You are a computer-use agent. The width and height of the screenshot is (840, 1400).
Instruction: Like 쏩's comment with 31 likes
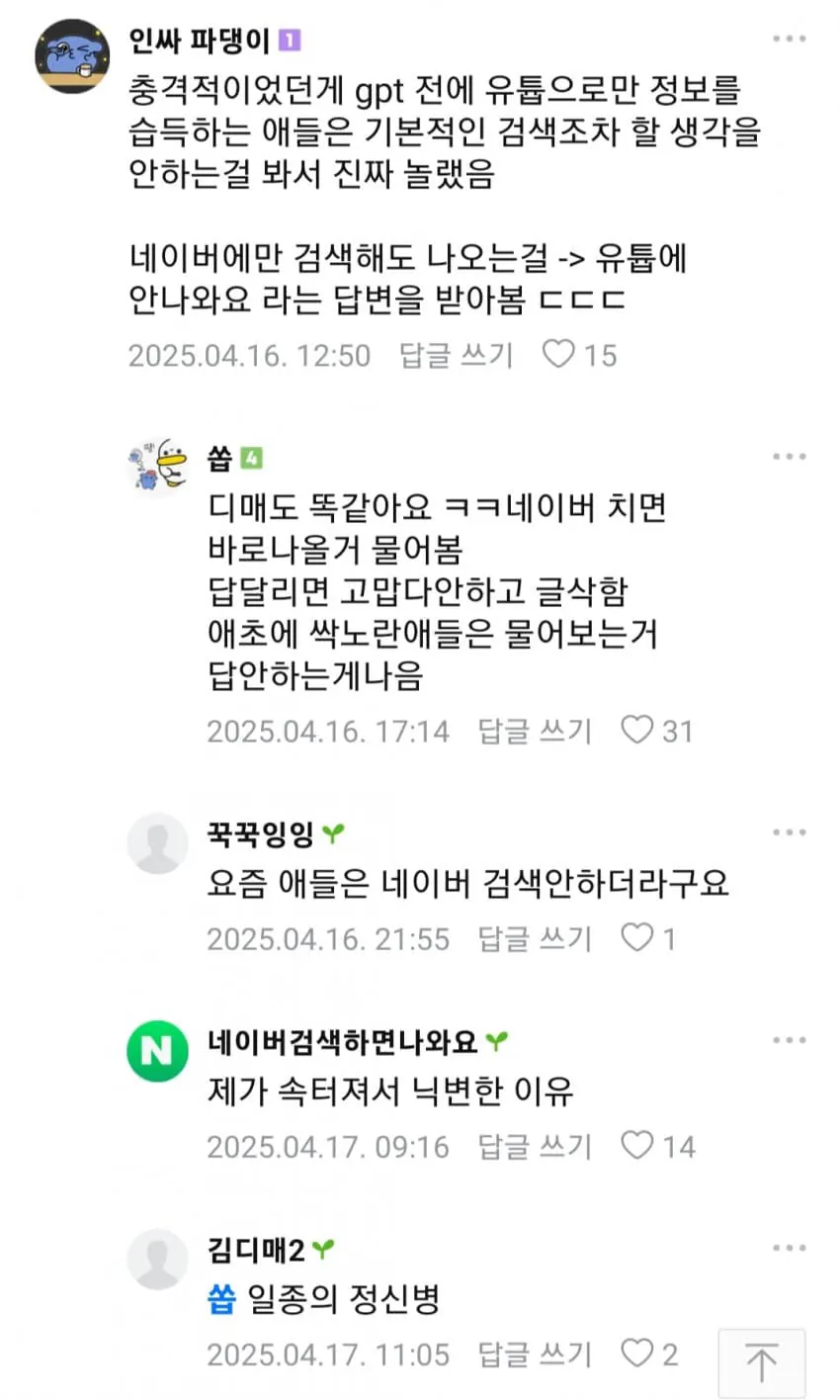coord(637,731)
